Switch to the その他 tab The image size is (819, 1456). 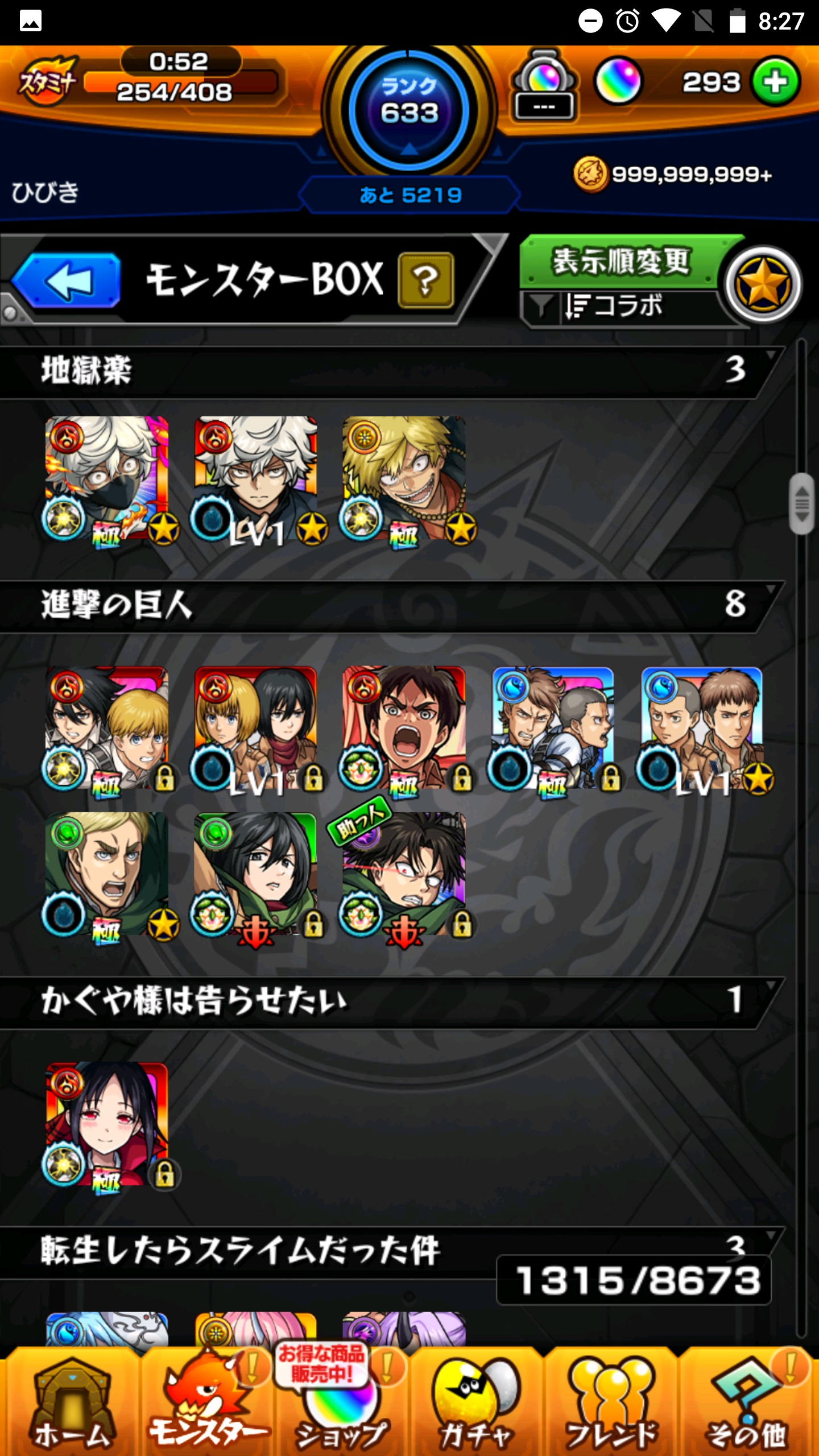click(746, 1405)
